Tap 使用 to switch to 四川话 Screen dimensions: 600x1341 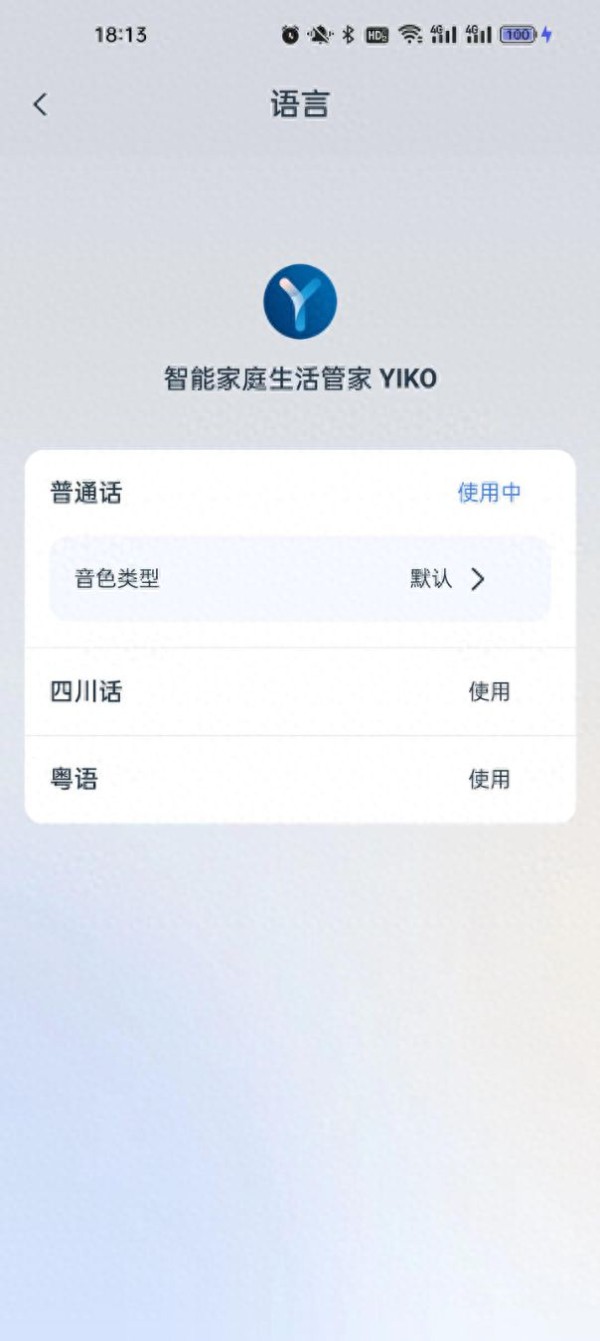pos(489,691)
